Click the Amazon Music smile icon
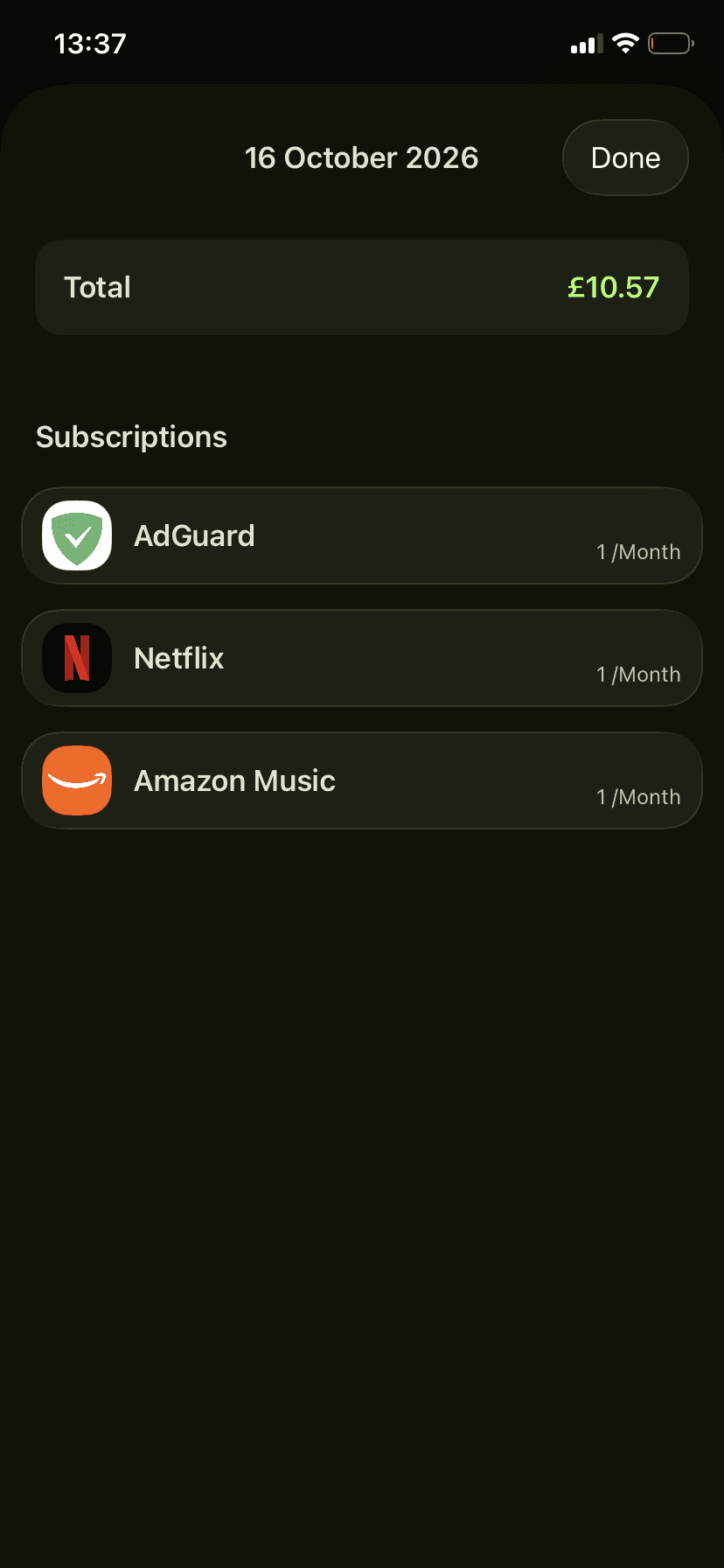The image size is (724, 1568). pyautogui.click(x=77, y=780)
